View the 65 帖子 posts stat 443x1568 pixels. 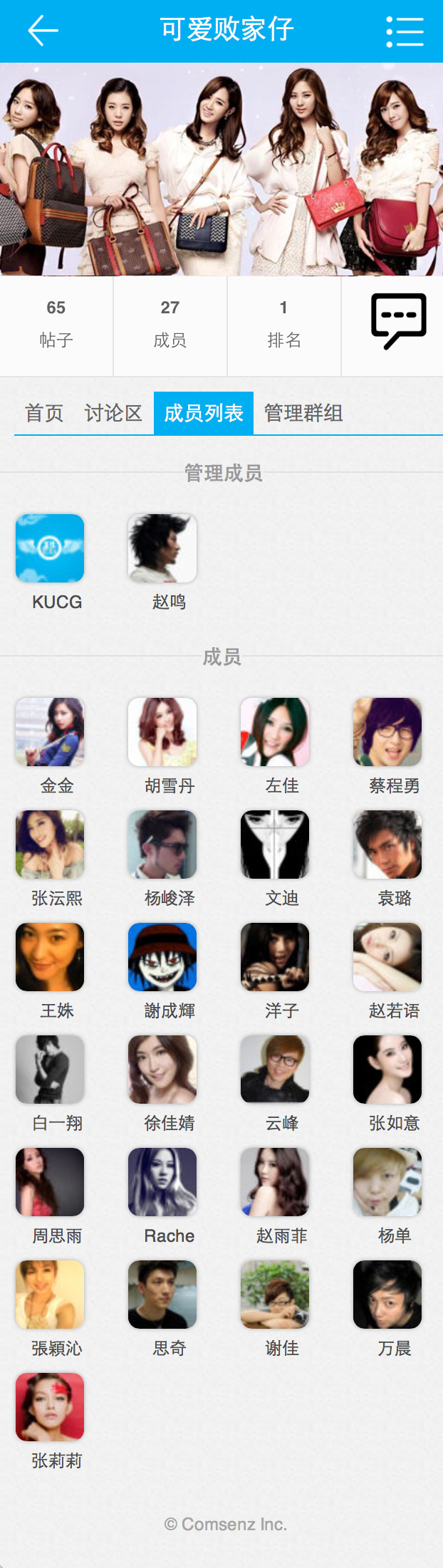(x=56, y=324)
